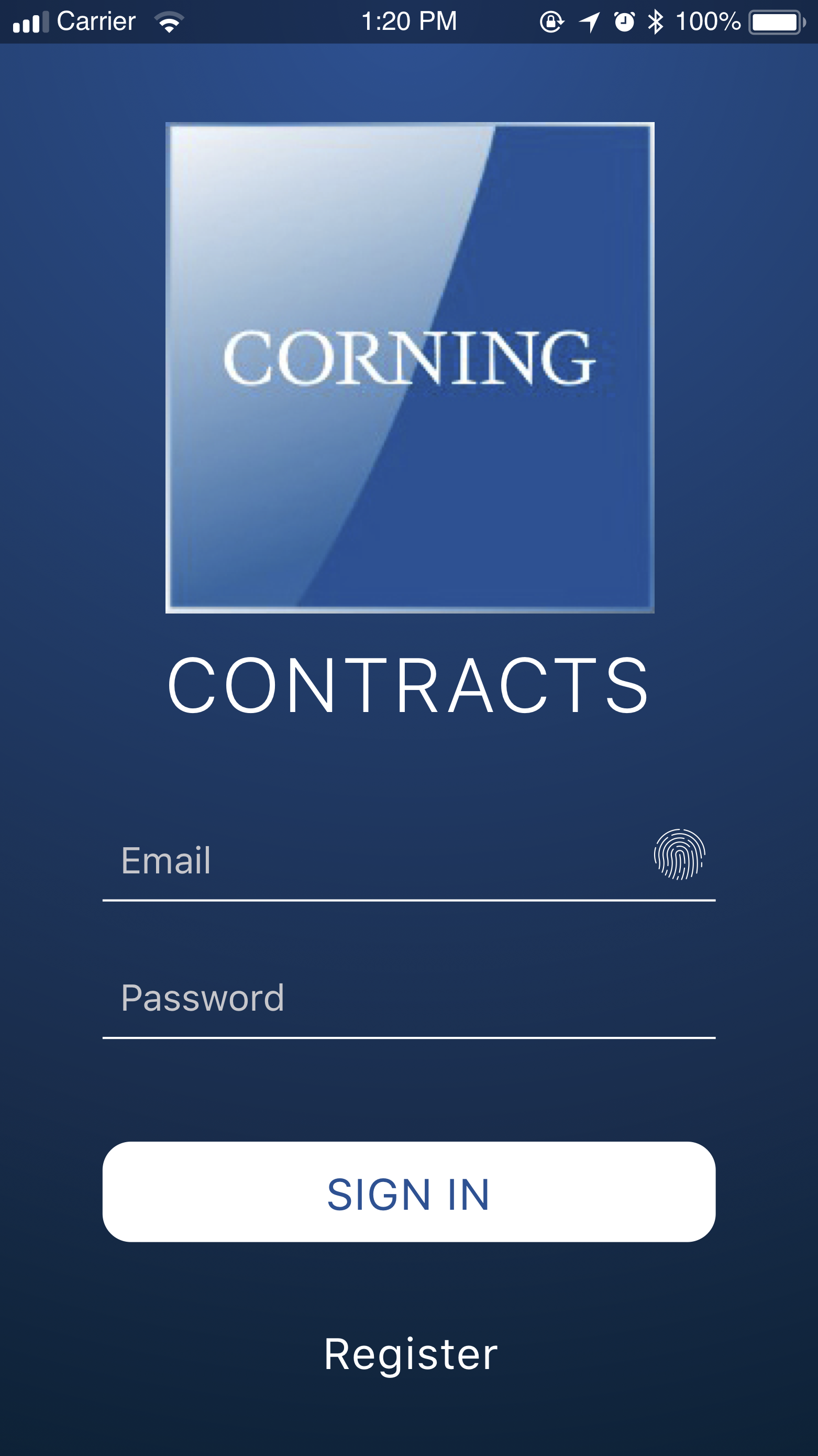Viewport: 818px width, 1456px height.
Task: Open the Register link
Action: pos(411,1355)
